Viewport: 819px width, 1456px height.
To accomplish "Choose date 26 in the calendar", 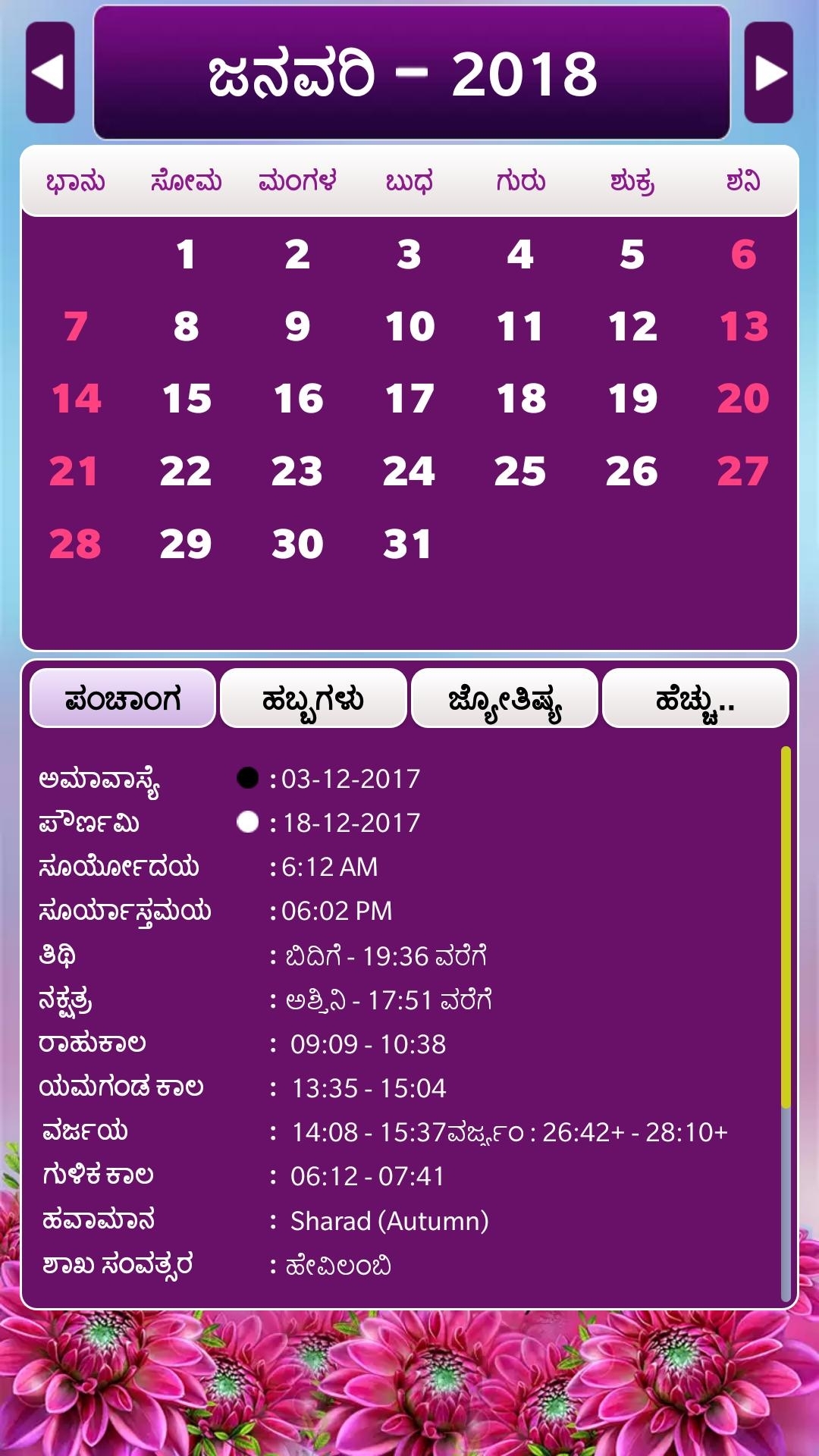I will pyautogui.click(x=632, y=472).
